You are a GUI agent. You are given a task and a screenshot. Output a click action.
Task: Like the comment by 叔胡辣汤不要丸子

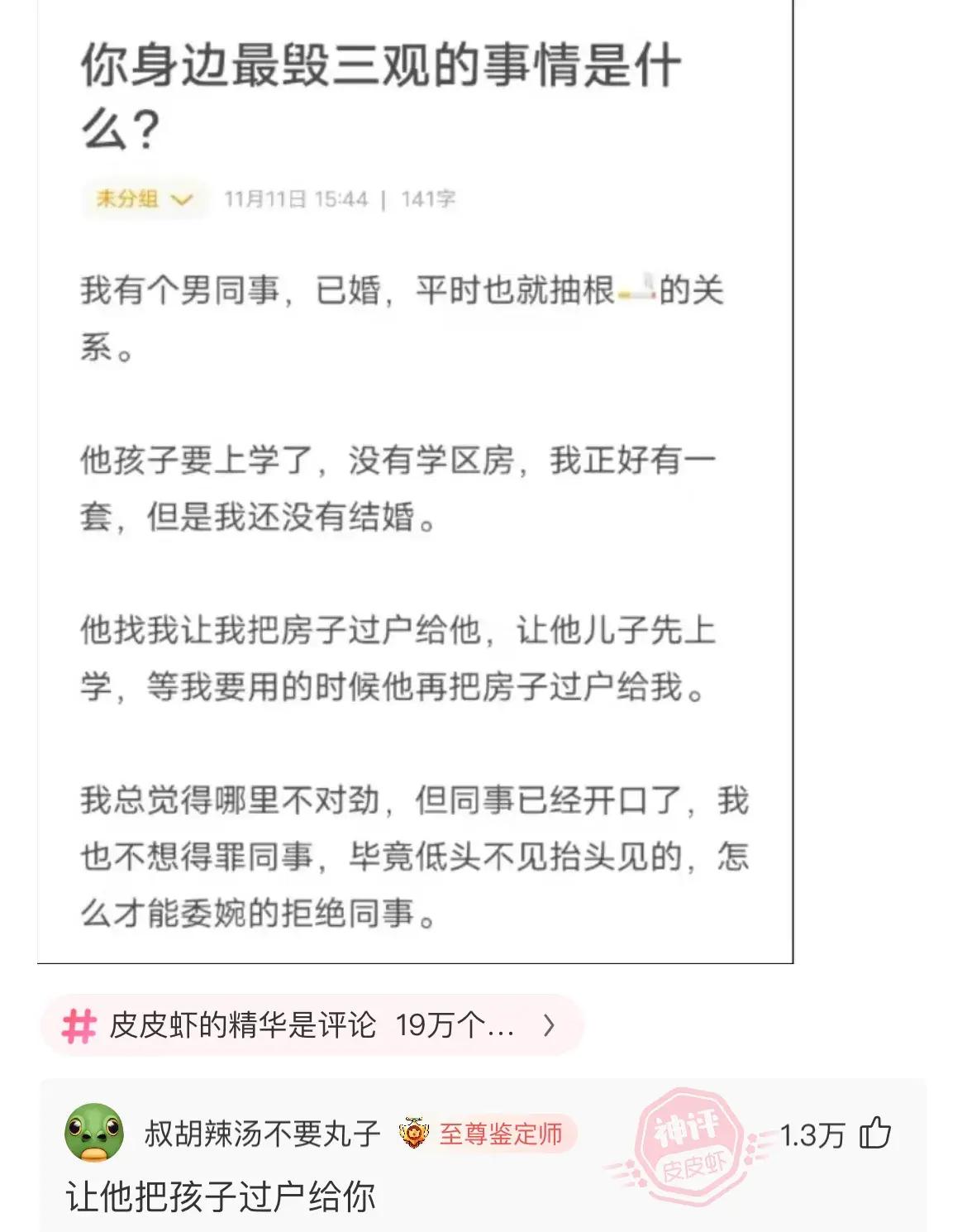pos(874,1134)
